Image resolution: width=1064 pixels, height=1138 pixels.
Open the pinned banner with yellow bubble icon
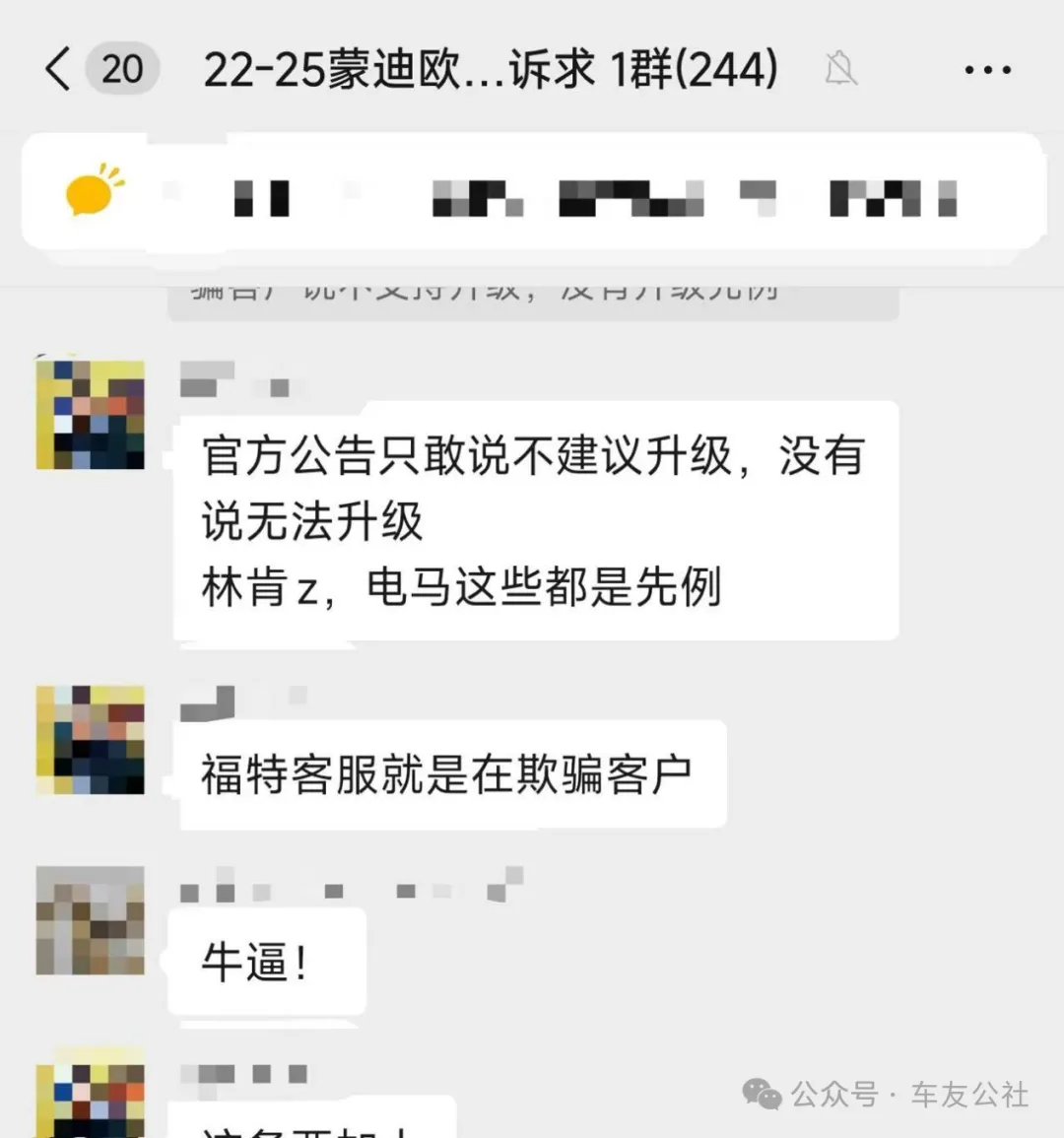point(532,193)
